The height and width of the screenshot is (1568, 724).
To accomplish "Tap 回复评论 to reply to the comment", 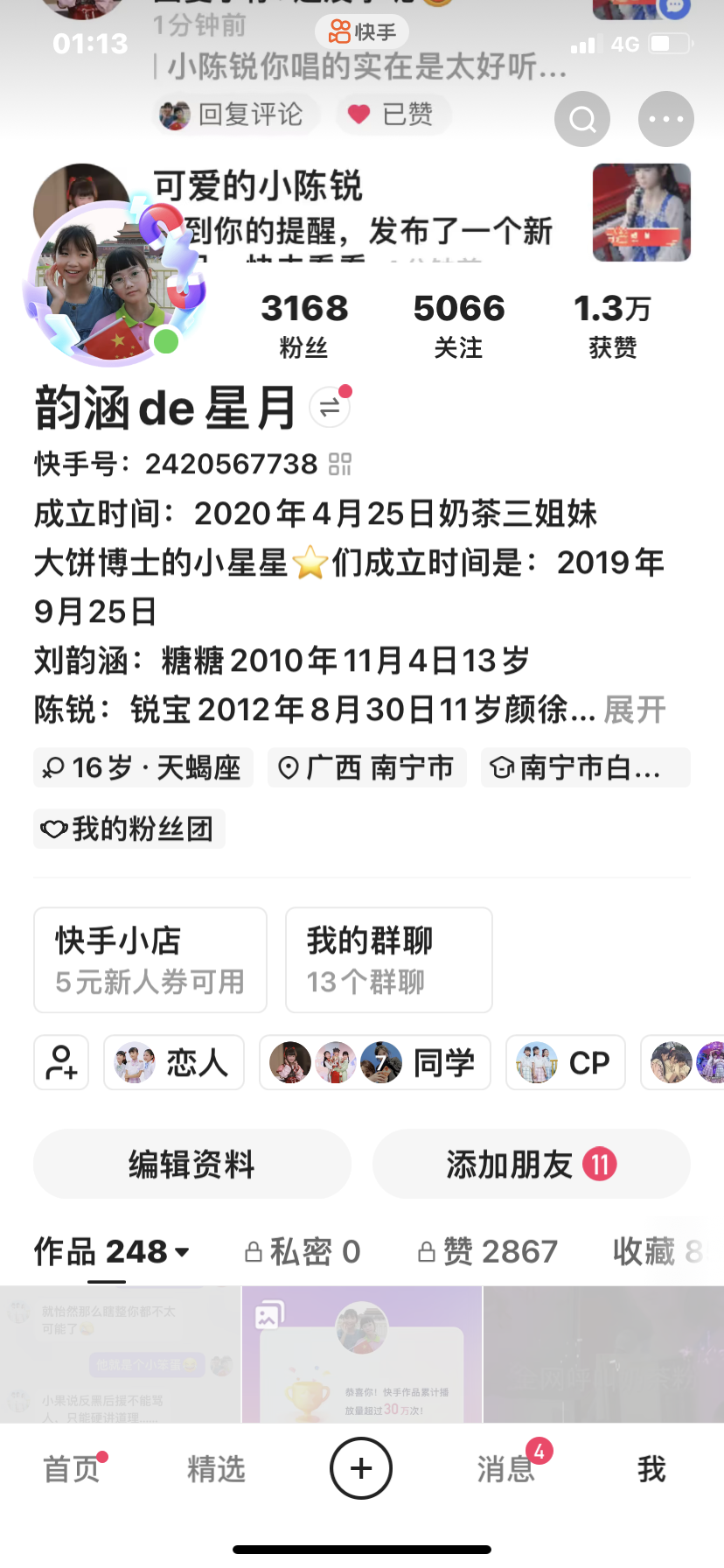I will point(233,115).
